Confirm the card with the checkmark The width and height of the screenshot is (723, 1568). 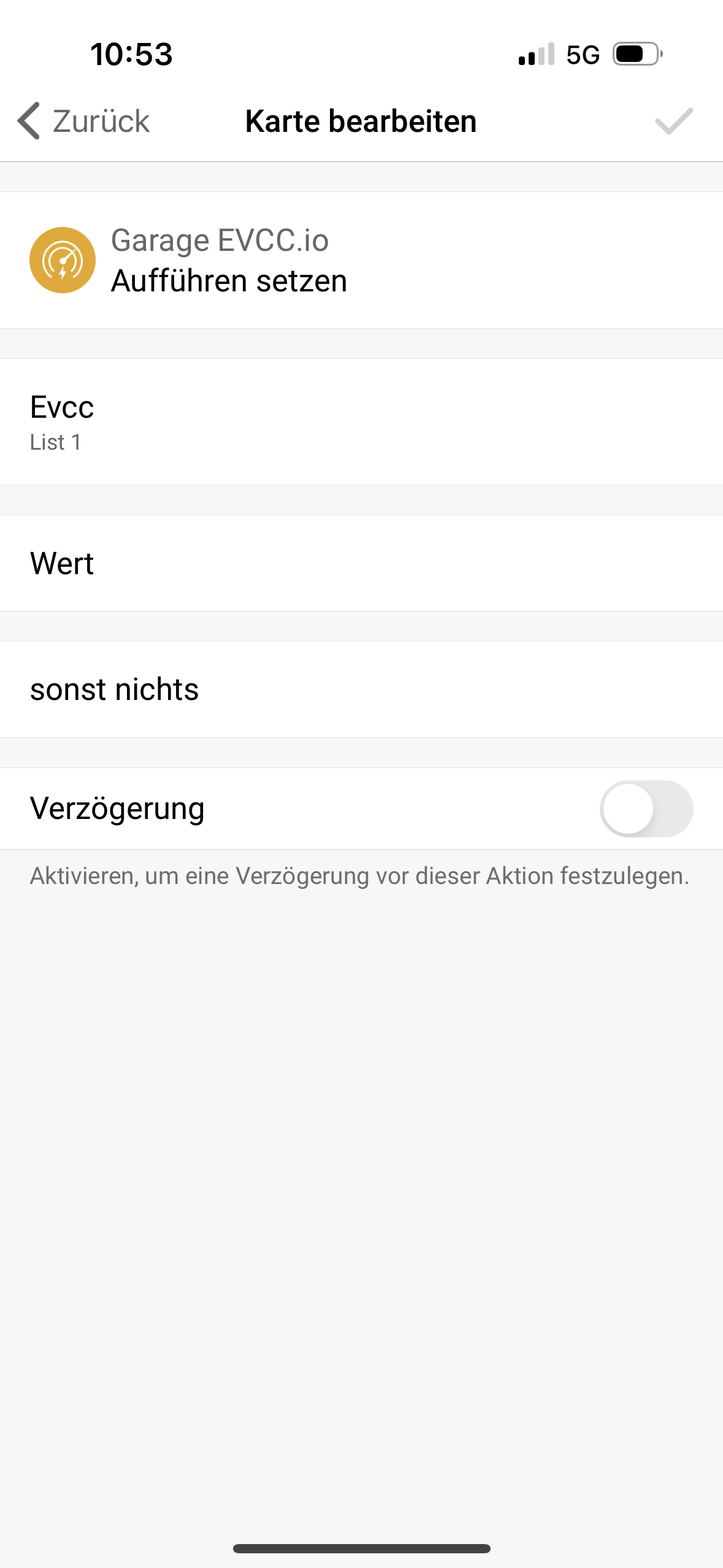(673, 121)
